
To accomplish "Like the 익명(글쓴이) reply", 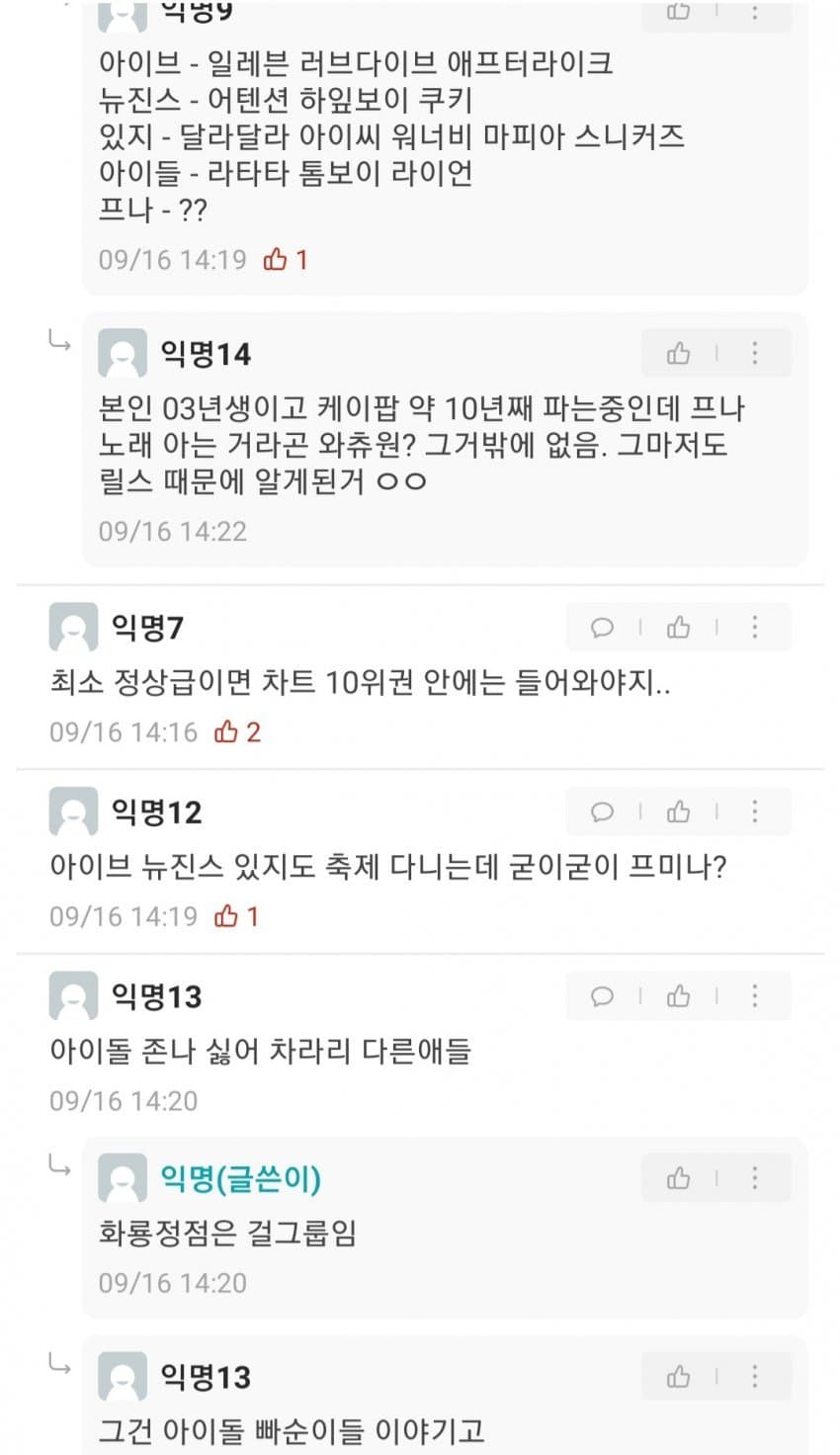I will point(678,1177).
